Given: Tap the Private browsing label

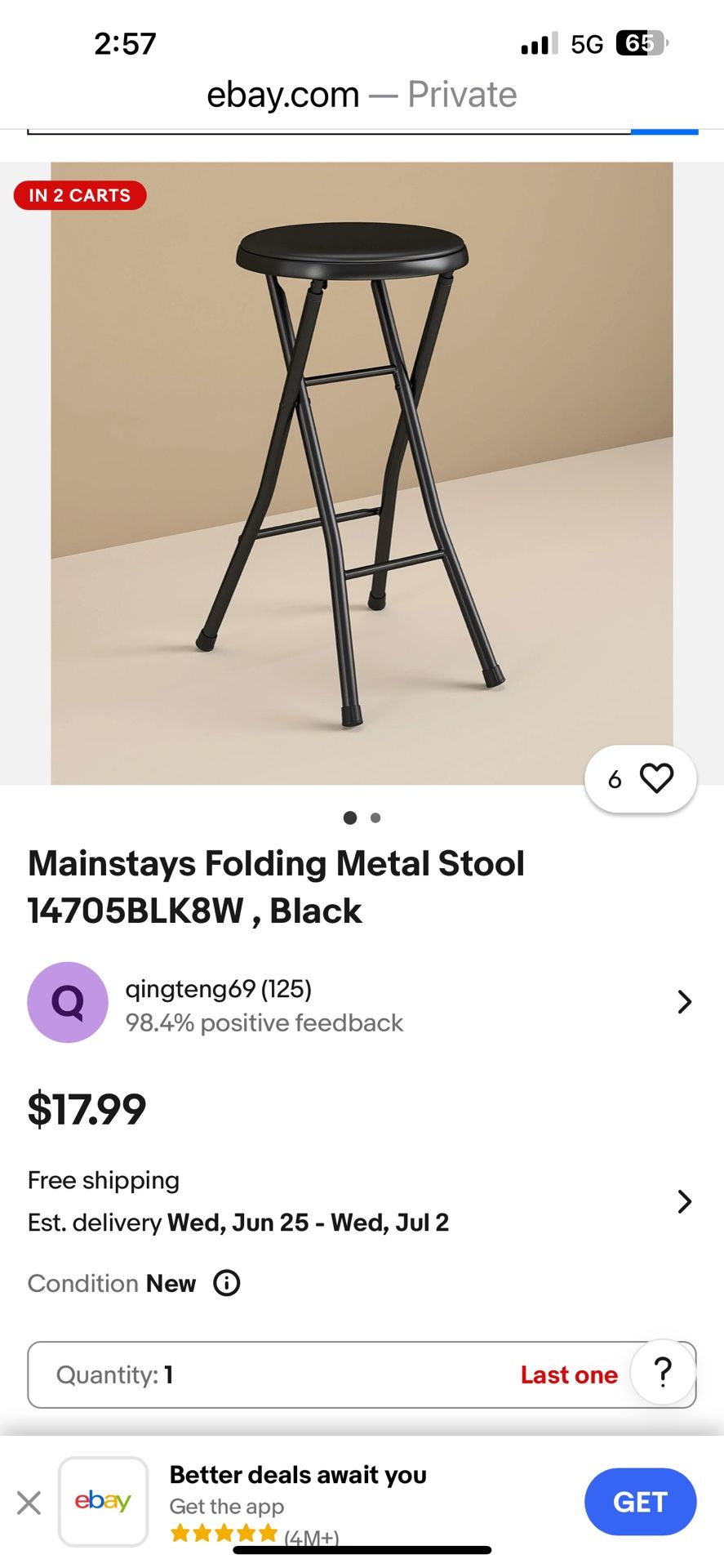Looking at the screenshot, I should pos(462,93).
